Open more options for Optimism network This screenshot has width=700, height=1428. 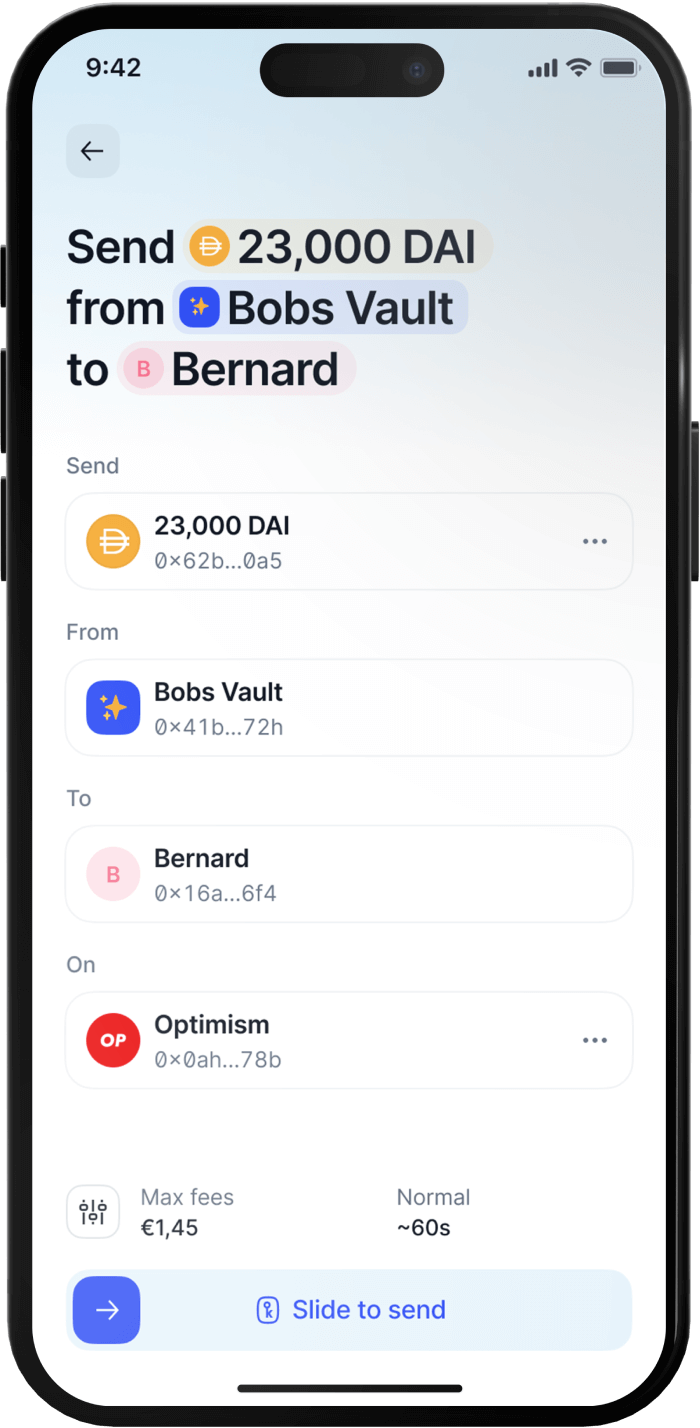[595, 1040]
